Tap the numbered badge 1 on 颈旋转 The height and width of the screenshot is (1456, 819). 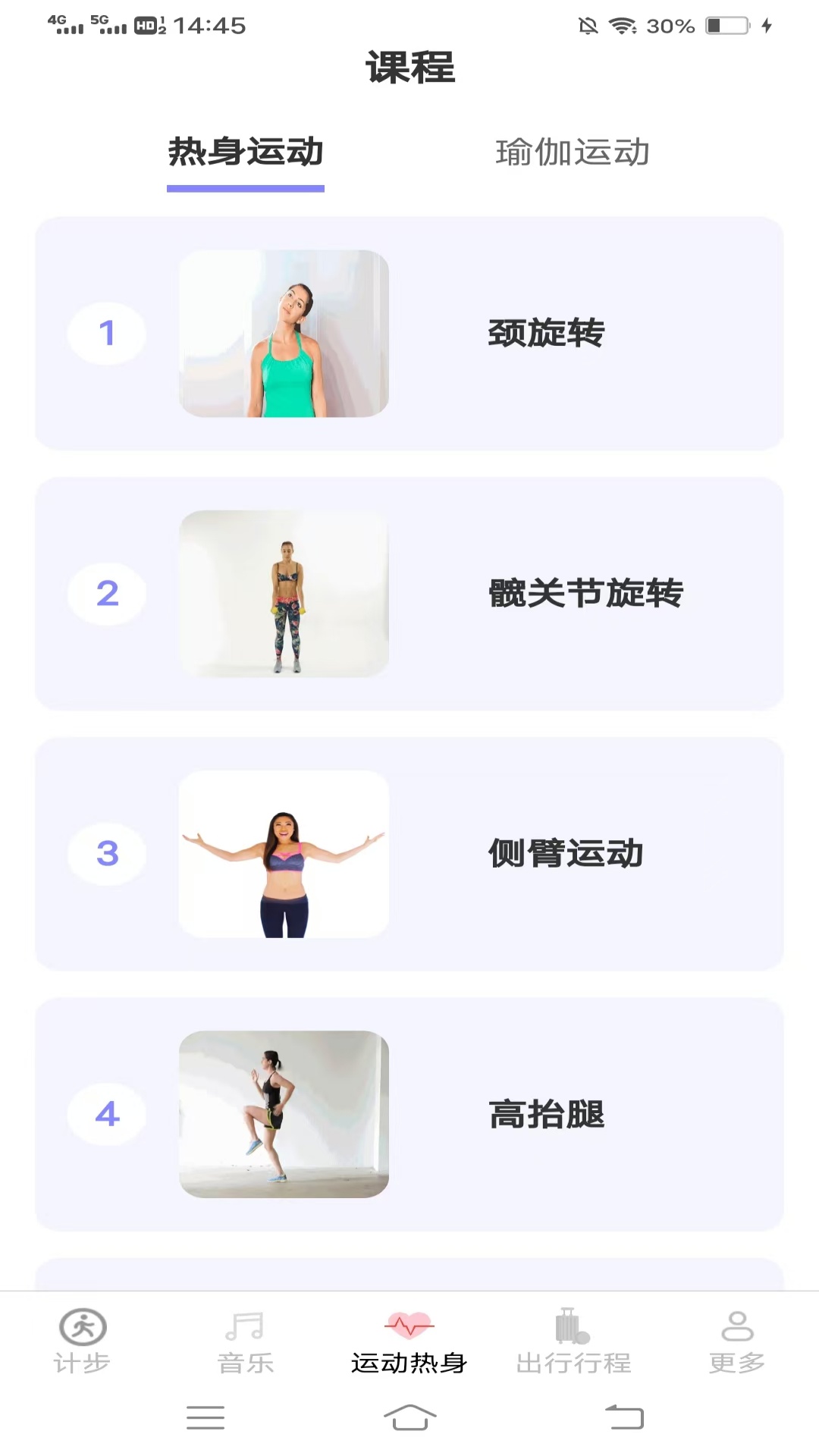(106, 334)
